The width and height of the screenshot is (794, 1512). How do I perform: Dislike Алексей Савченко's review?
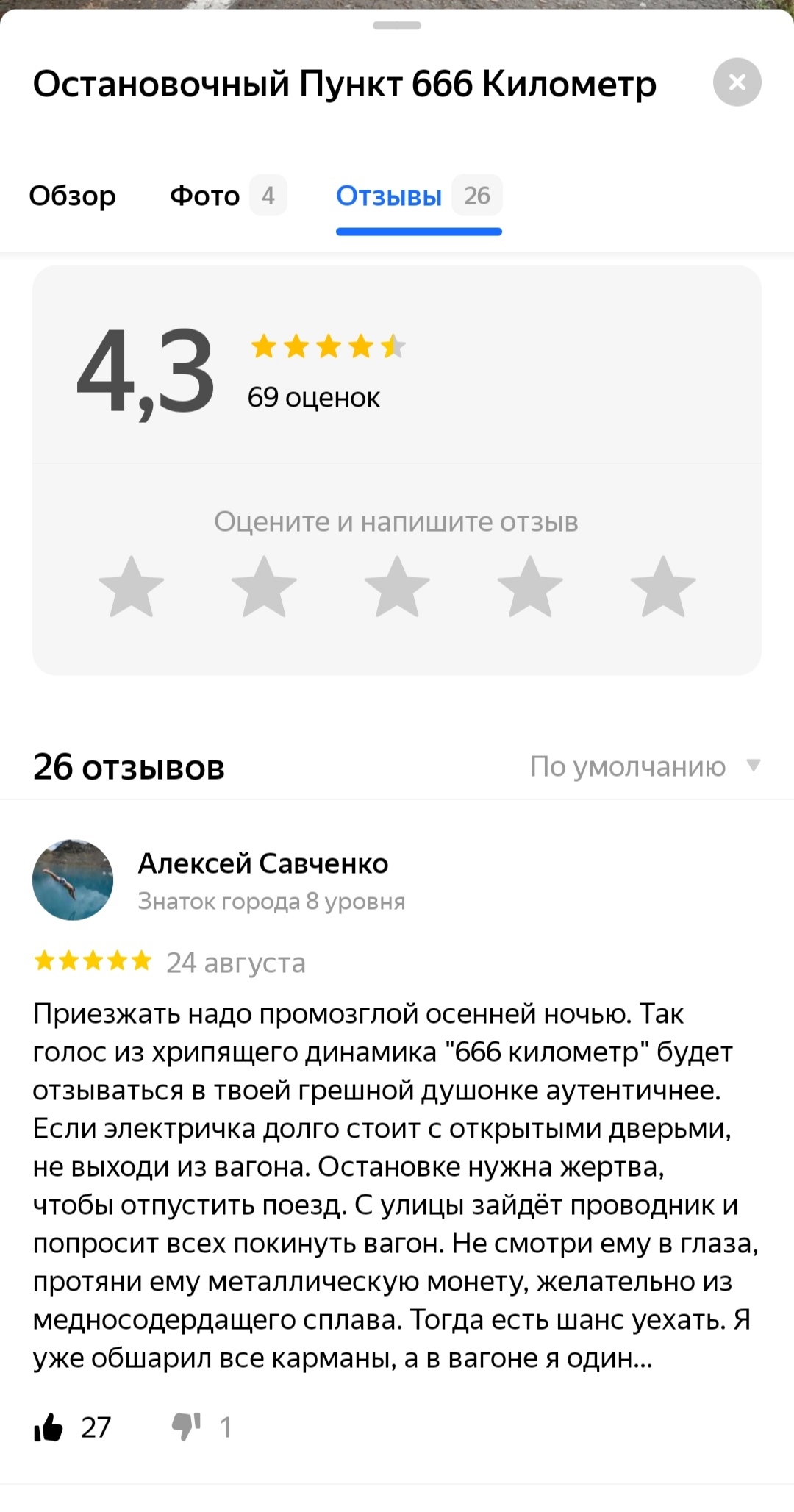point(186,1427)
